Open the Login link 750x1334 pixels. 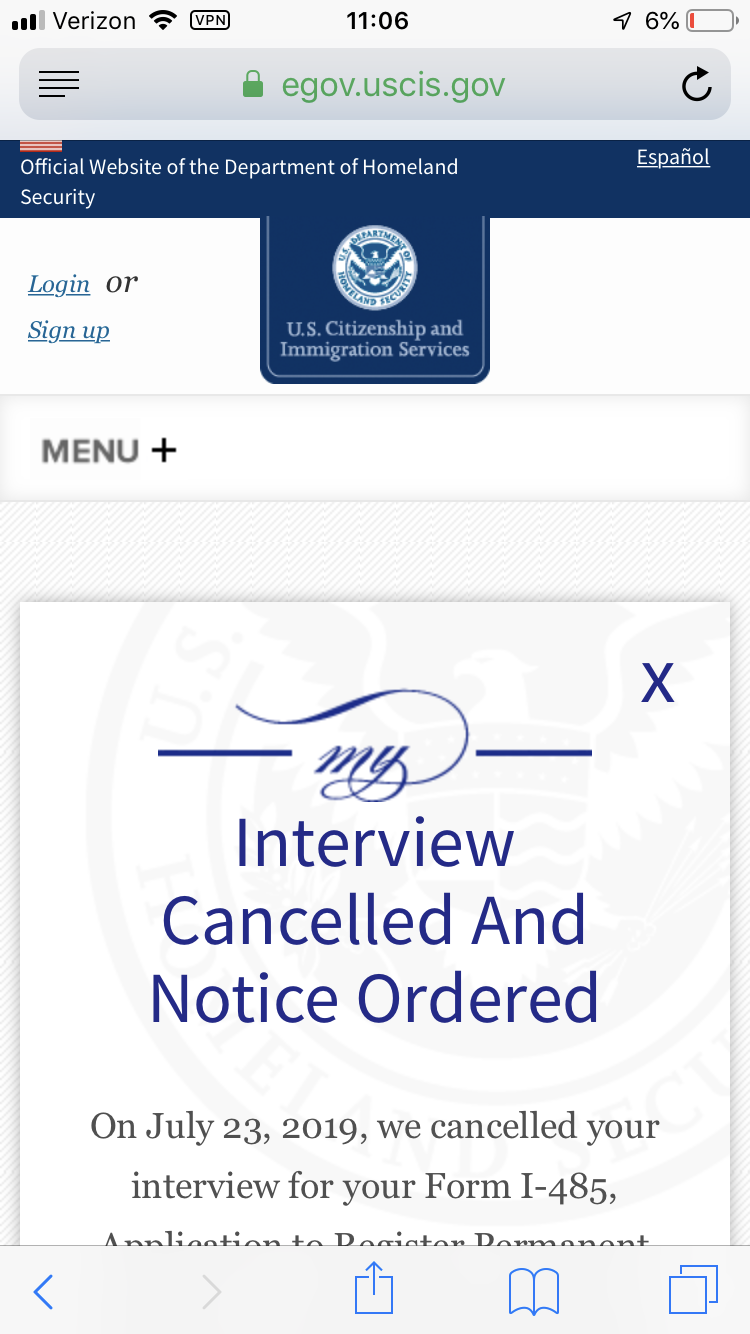point(59,284)
